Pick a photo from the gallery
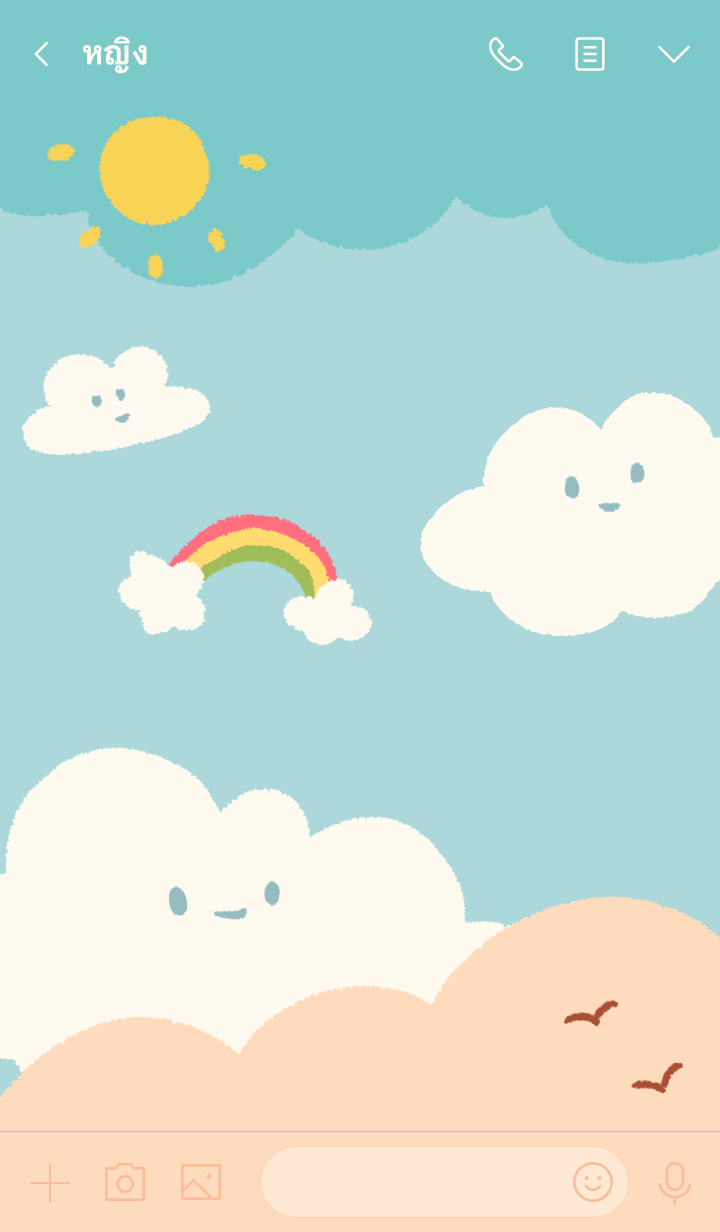Screen dimensions: 720x1232 click(201, 1182)
